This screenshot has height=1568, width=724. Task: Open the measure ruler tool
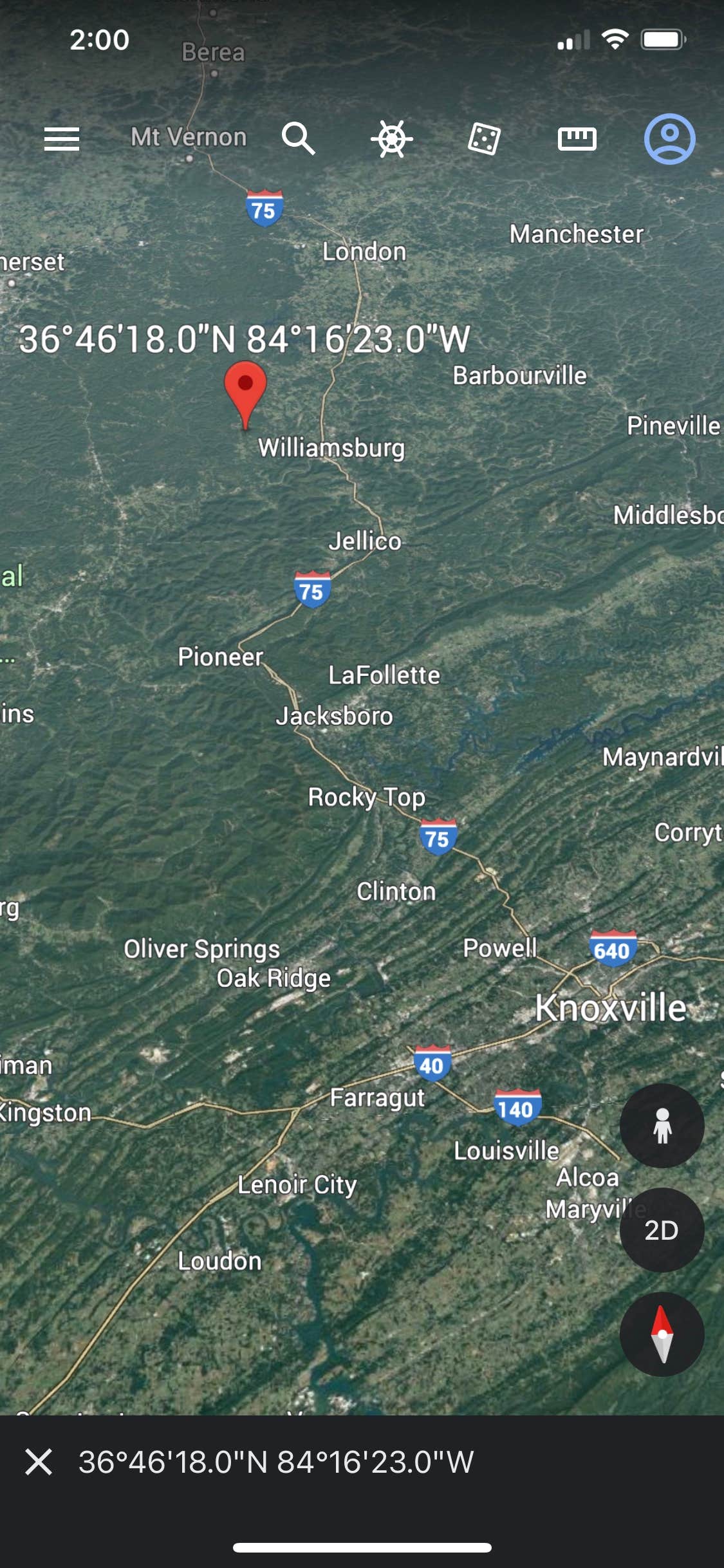coord(577,139)
